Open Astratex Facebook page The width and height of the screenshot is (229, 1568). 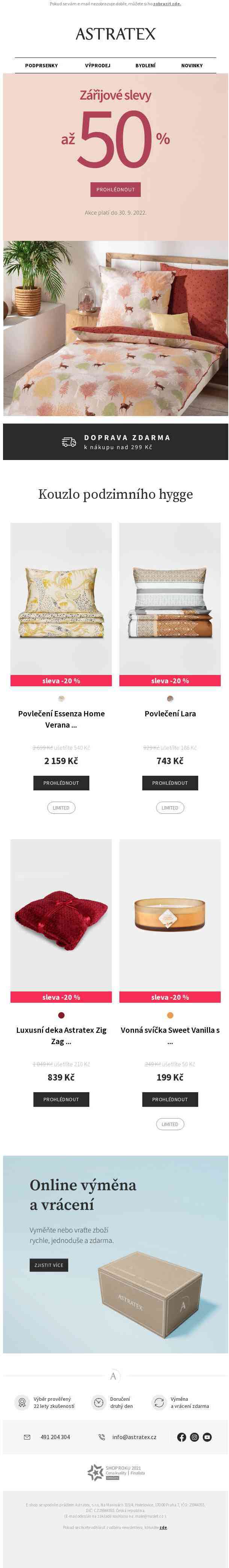[x=182, y=1437]
